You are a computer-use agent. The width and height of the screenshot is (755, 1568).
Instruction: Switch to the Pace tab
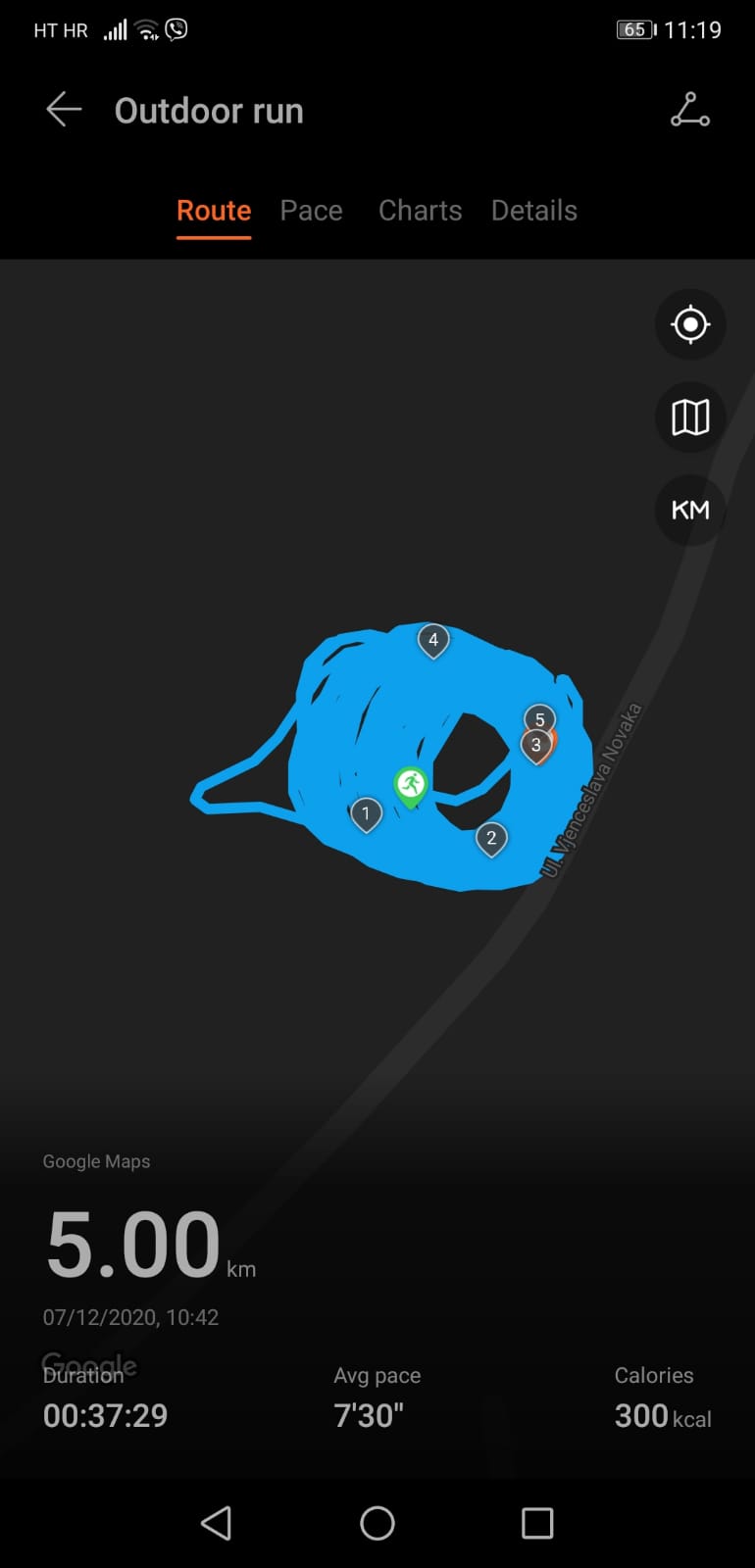[x=311, y=211]
